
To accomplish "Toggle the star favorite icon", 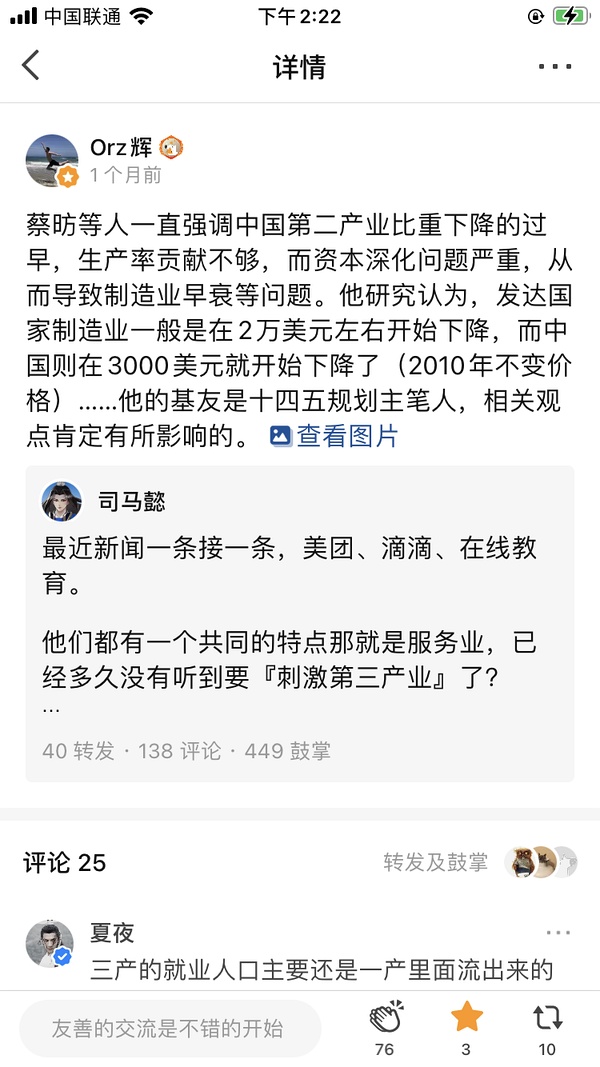I will pos(466,1019).
